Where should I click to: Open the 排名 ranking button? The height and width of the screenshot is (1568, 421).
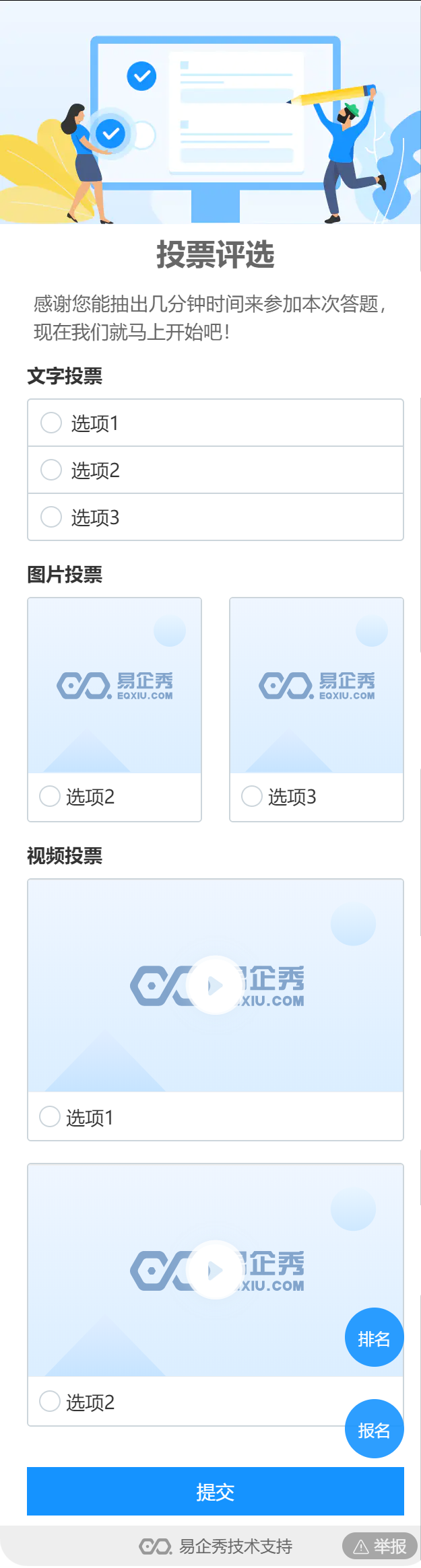(x=374, y=1338)
